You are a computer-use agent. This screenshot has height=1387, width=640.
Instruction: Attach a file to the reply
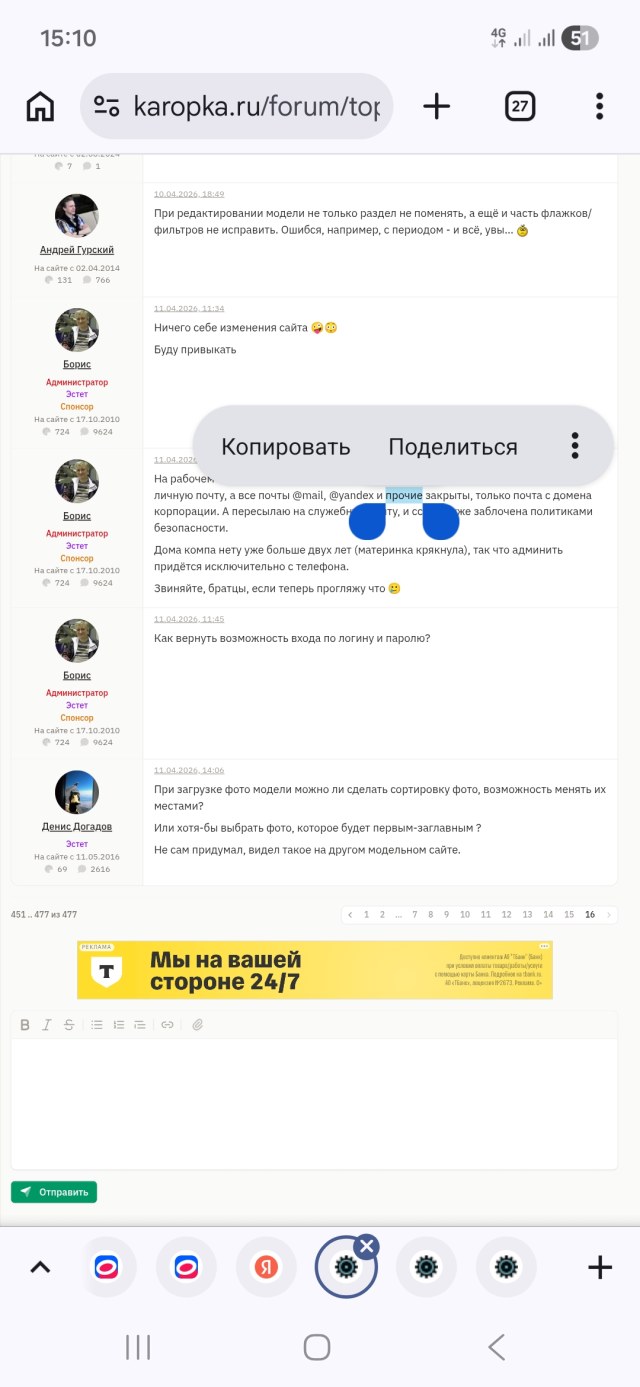(x=197, y=1025)
